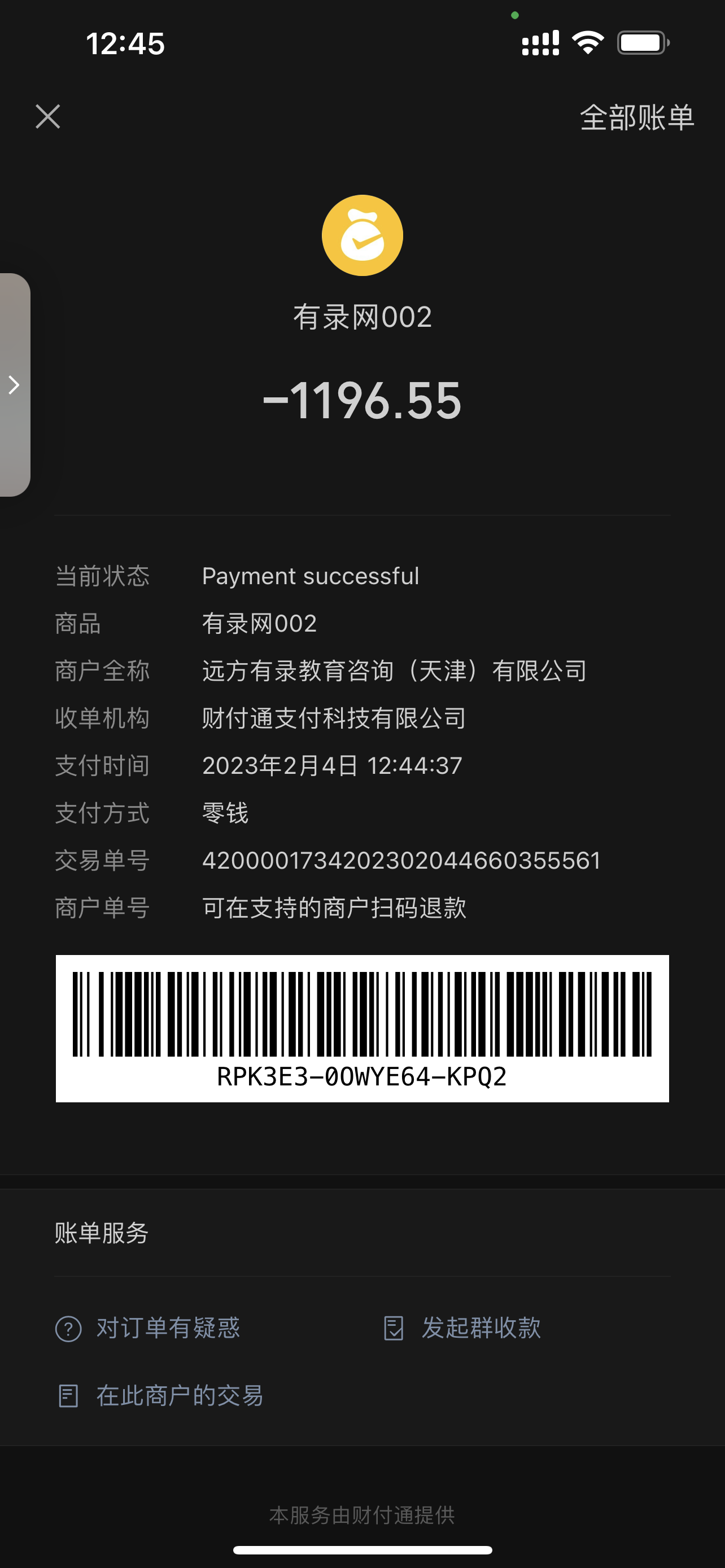725x1568 pixels.
Task: Start a group collection via 发起群收款
Action: [462, 1328]
